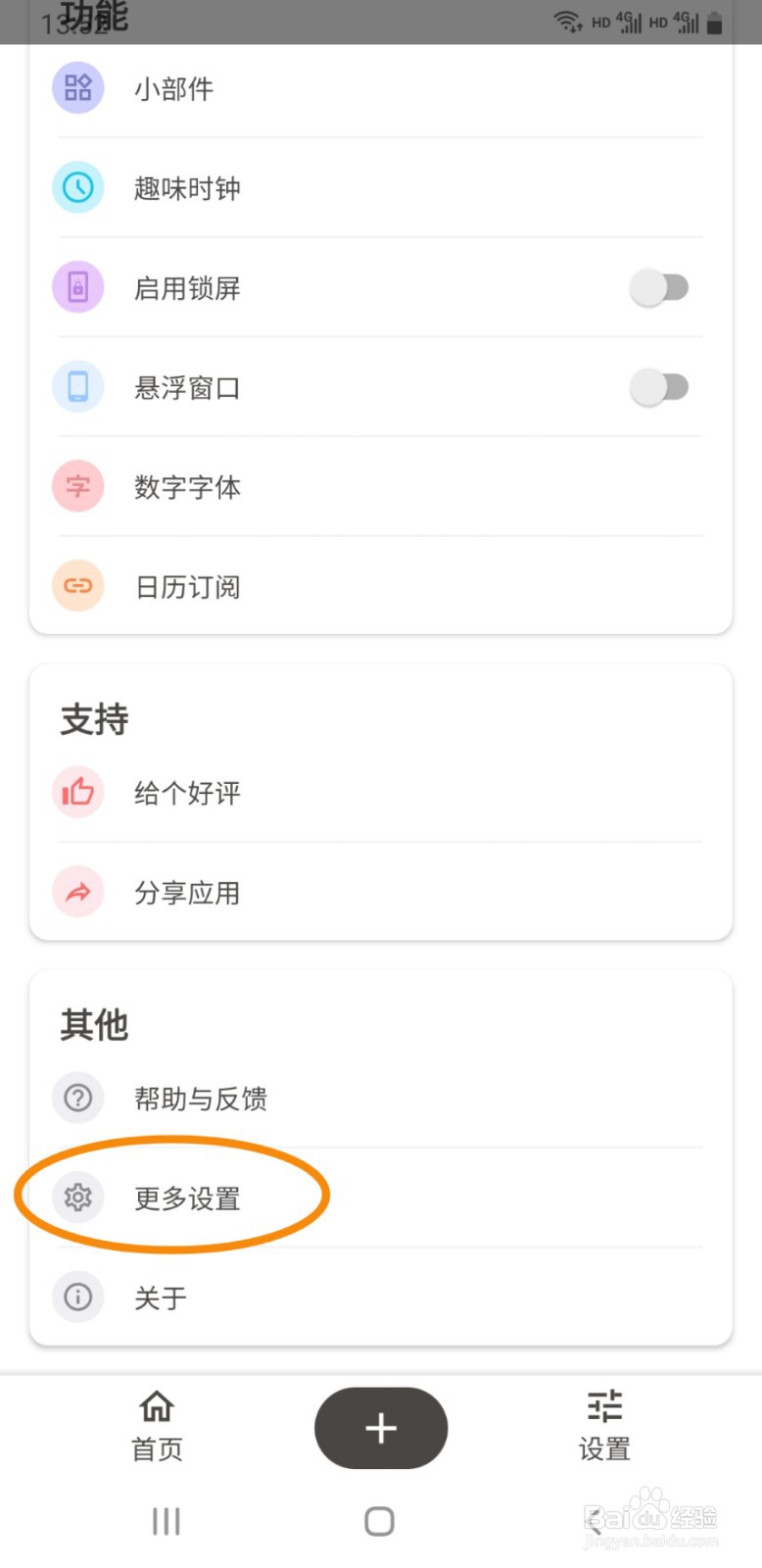Screen dimensions: 762x1568
Task: Turn on the 悬浮窗口 switch
Action: [x=659, y=387]
